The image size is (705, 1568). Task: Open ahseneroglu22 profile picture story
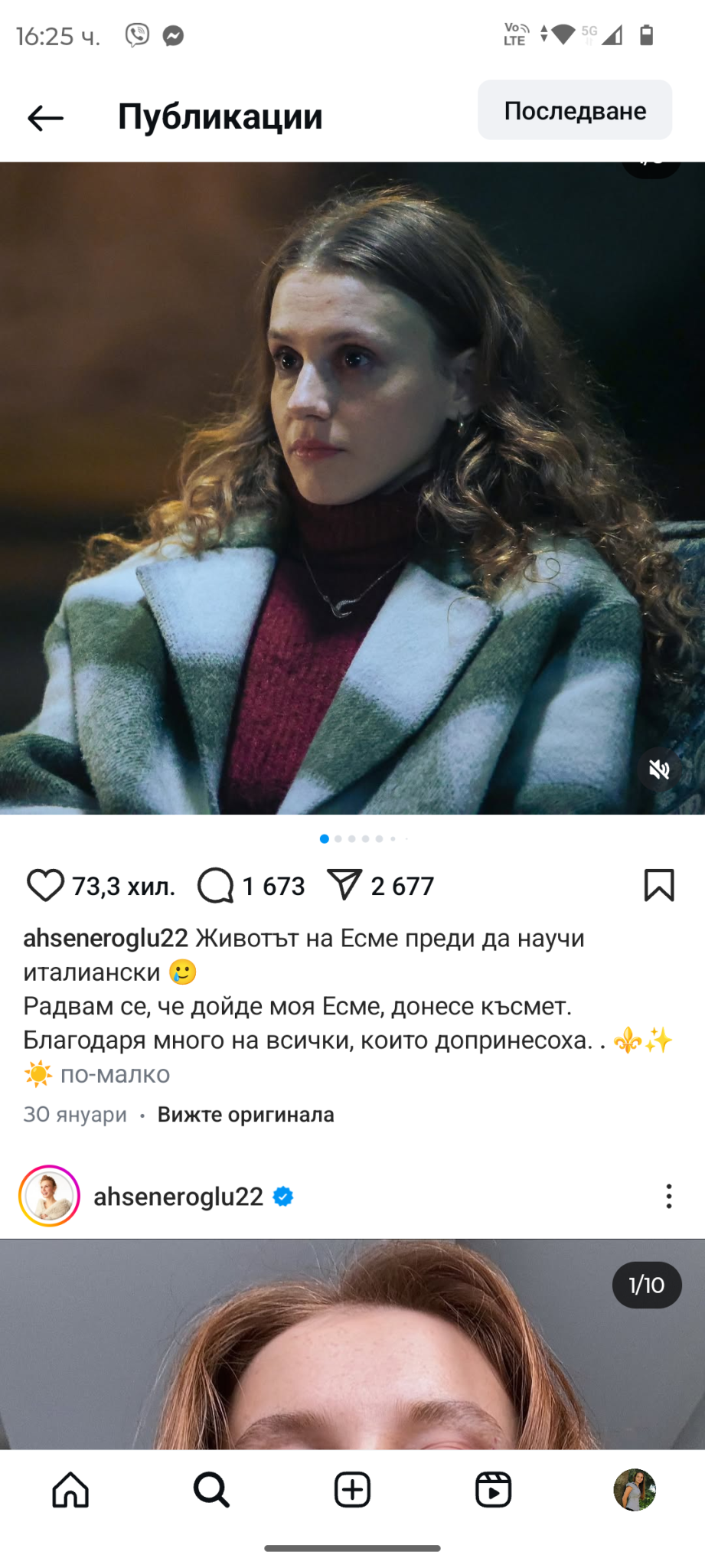pos(50,1196)
